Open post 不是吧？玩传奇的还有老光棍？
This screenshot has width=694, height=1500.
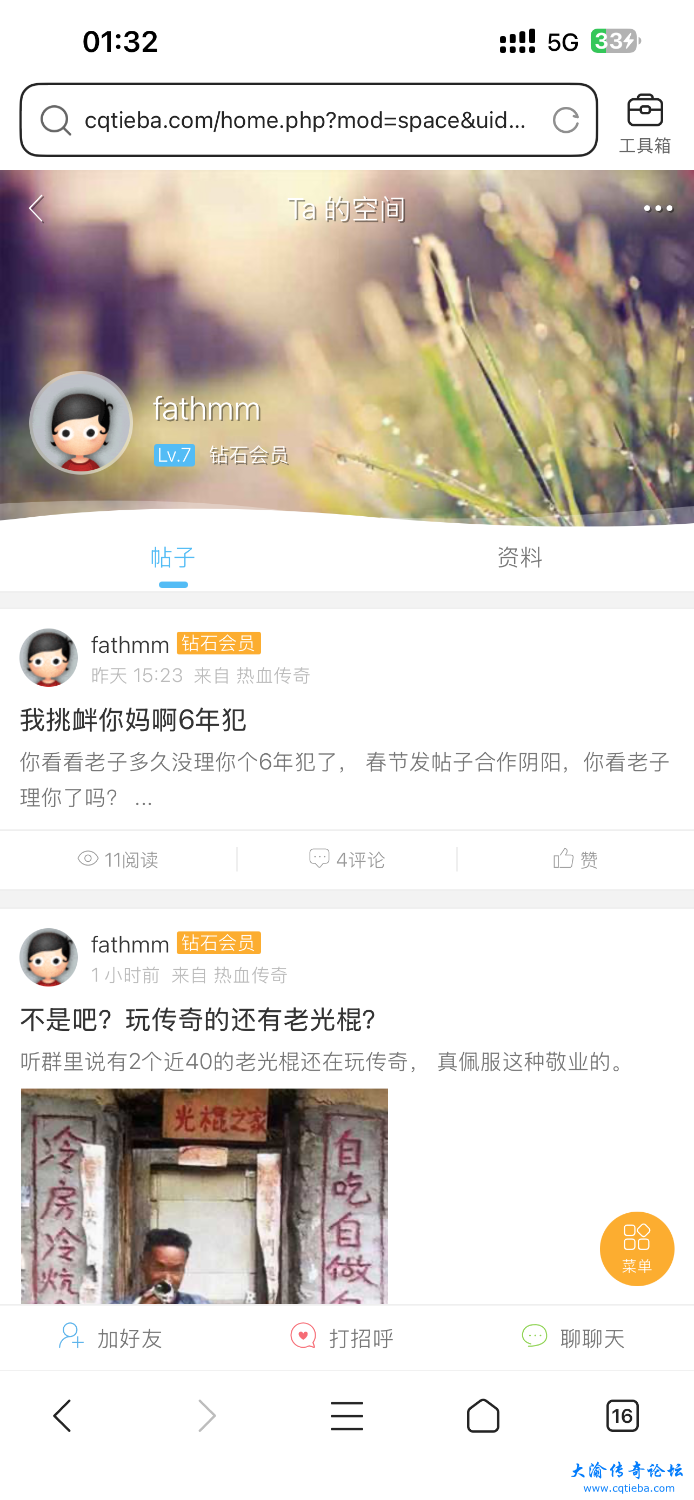(x=198, y=1020)
